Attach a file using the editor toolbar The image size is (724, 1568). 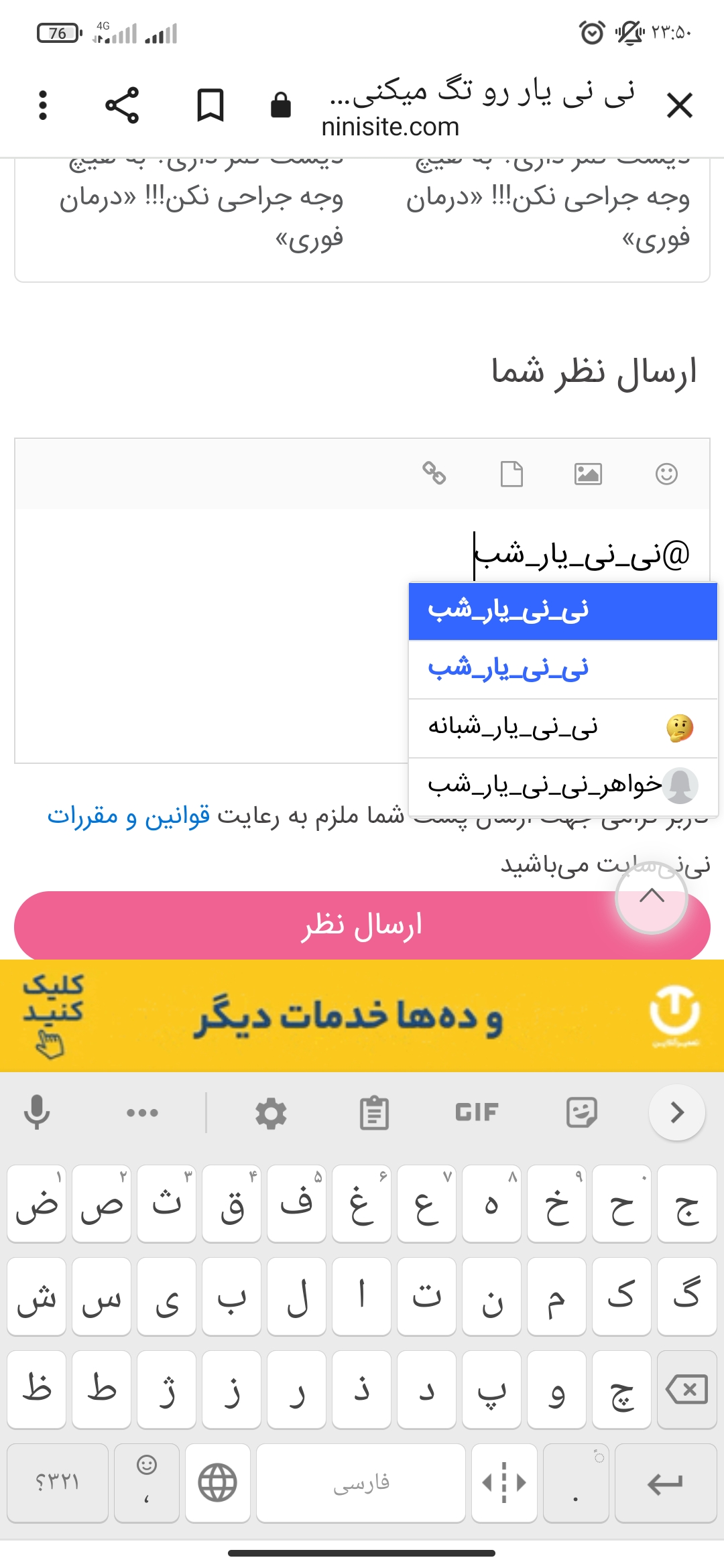(x=511, y=474)
